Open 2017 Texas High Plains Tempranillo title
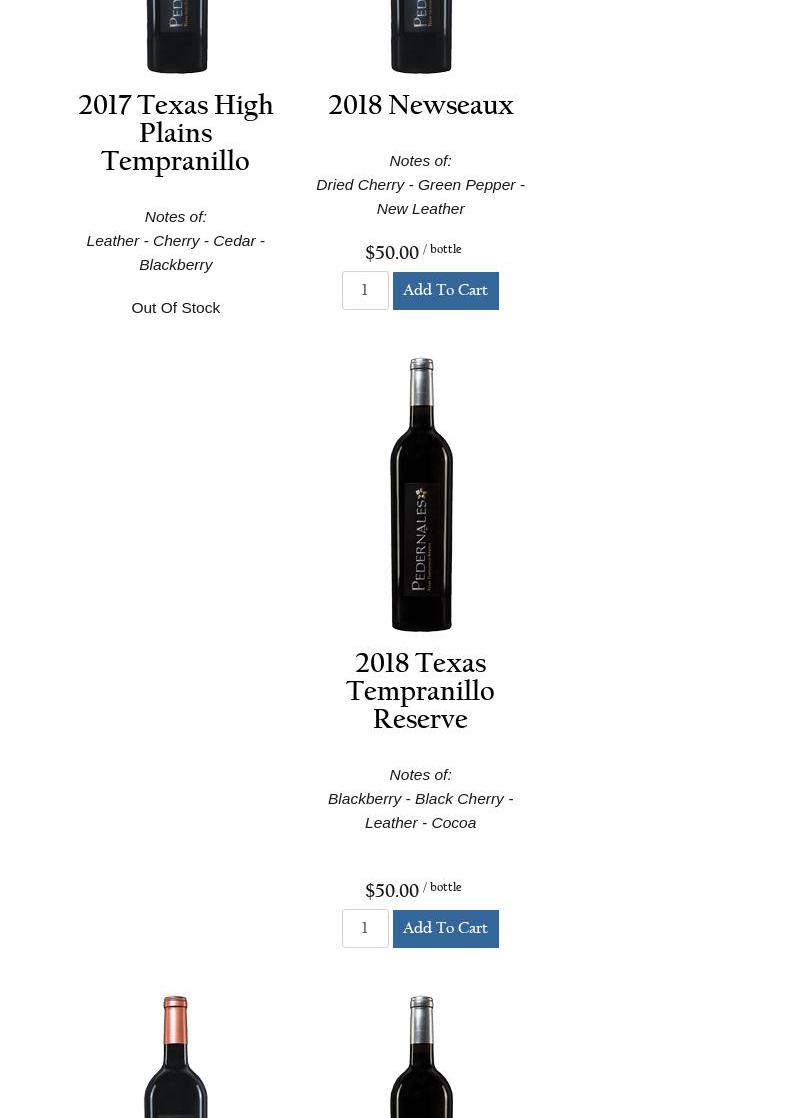785x1118 pixels. [175, 133]
